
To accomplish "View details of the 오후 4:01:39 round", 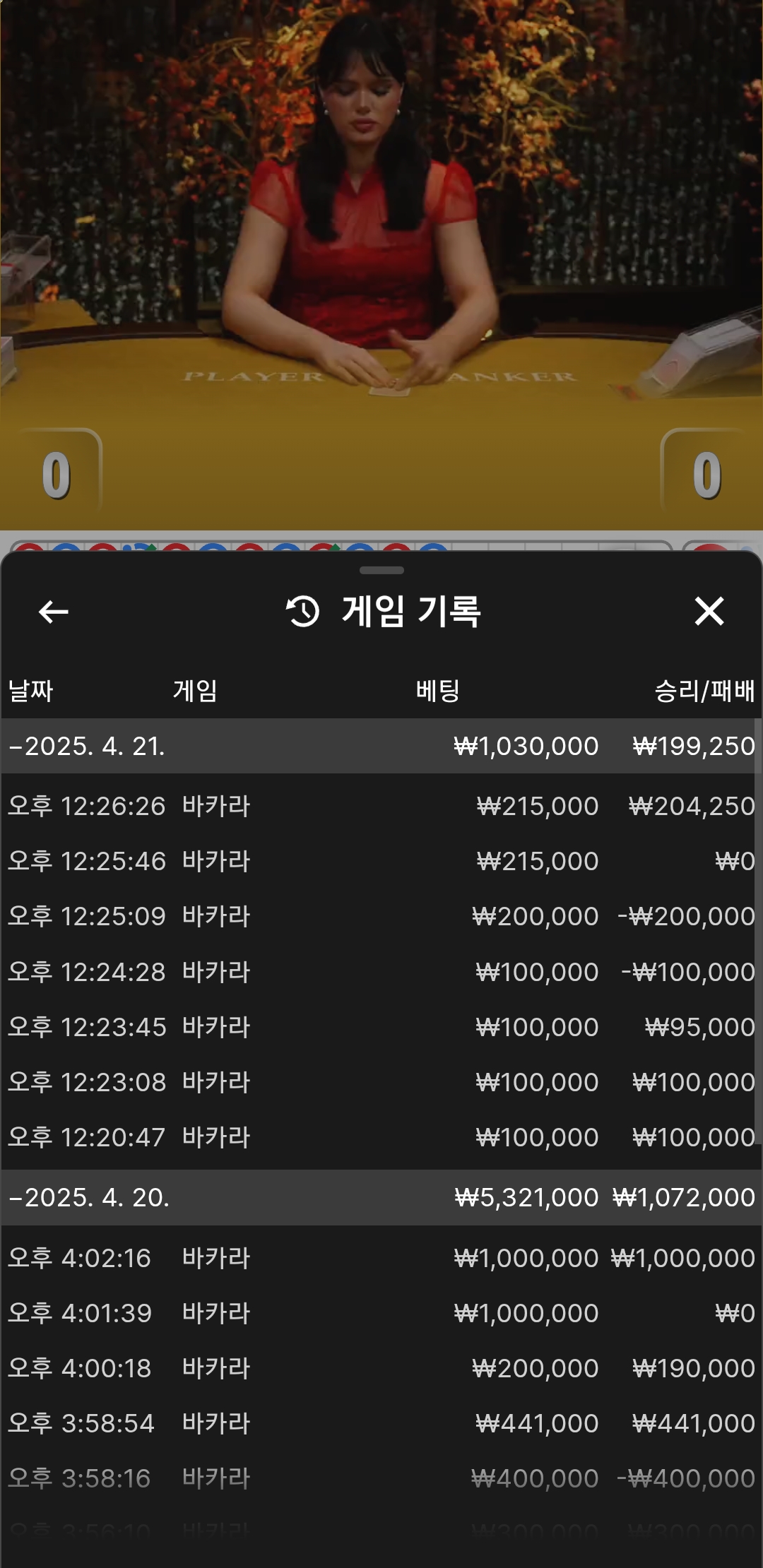I will (381, 1314).
